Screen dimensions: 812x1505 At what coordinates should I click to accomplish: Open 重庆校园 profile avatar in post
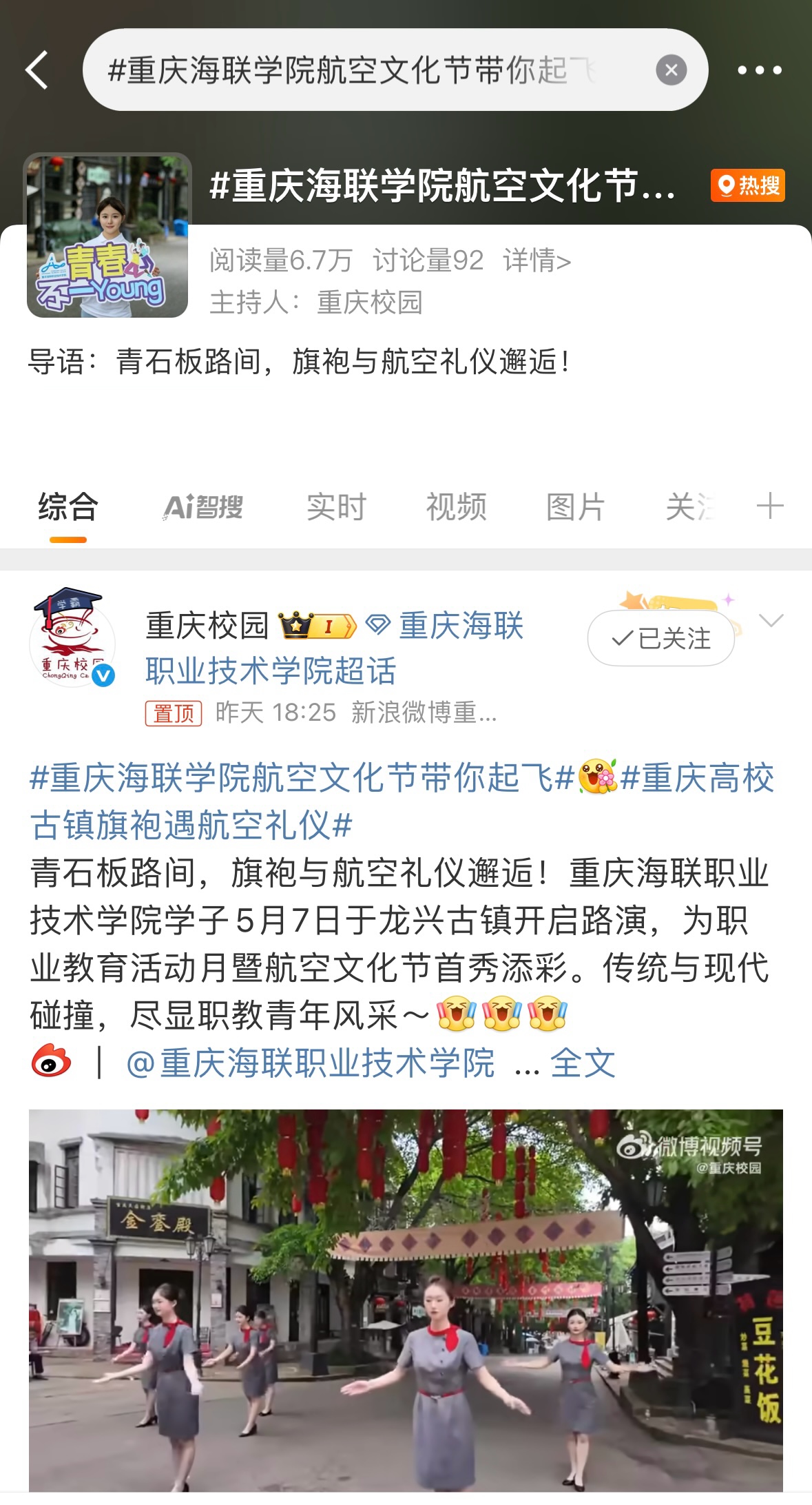[72, 639]
